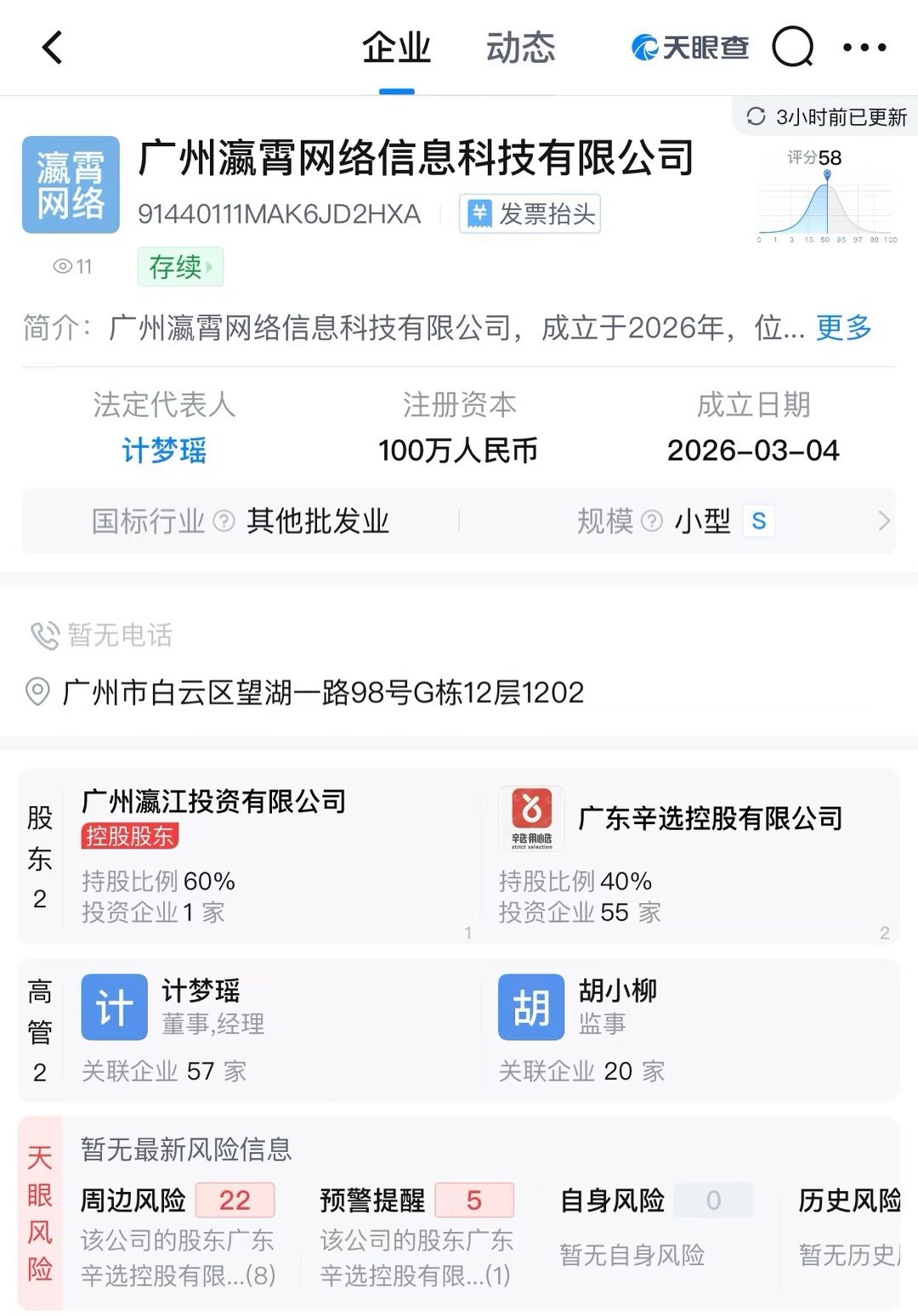
Task: Open search using the magnifier icon
Action: pos(791,48)
